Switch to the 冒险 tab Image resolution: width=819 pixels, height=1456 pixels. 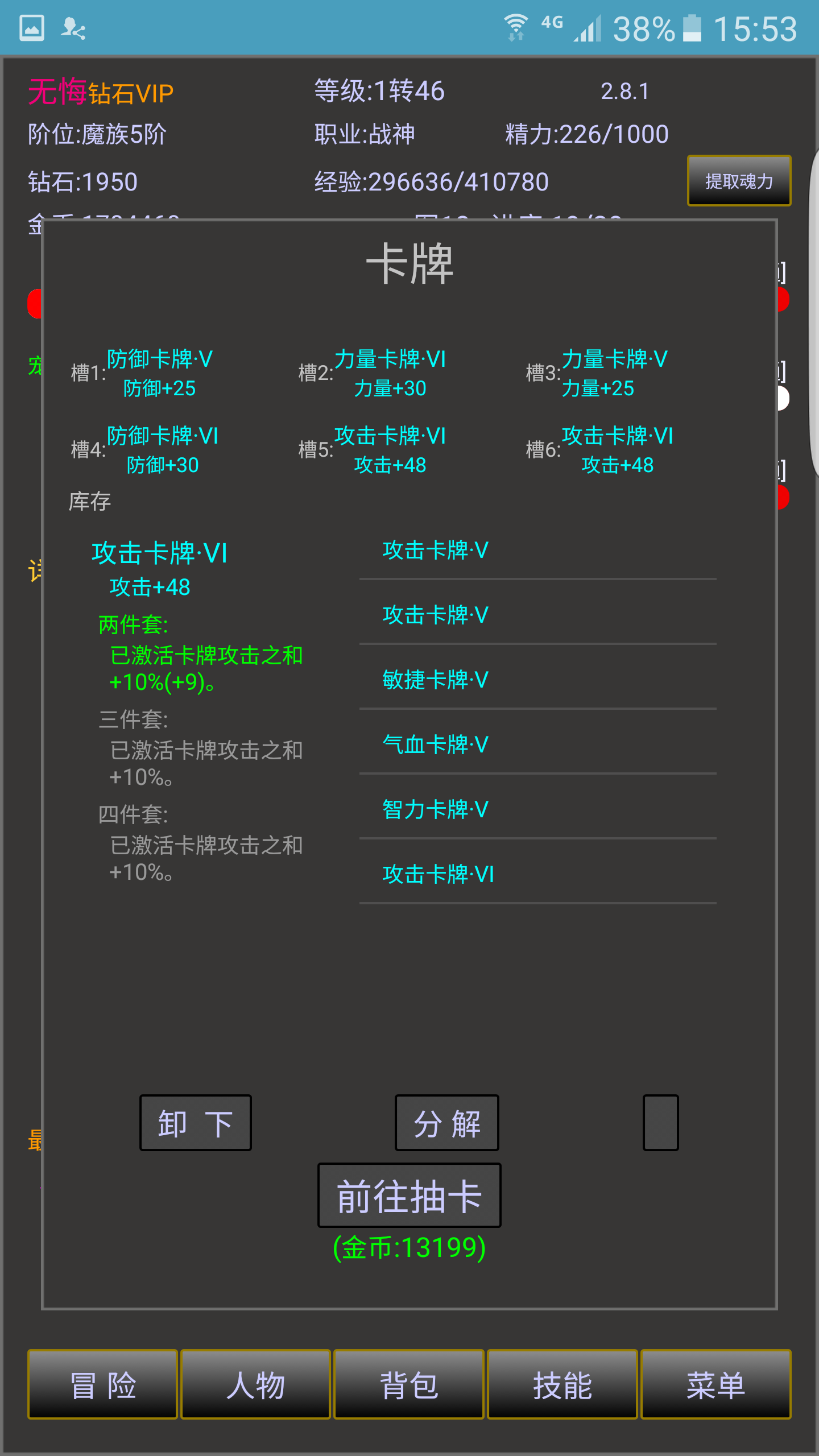pyautogui.click(x=102, y=1385)
